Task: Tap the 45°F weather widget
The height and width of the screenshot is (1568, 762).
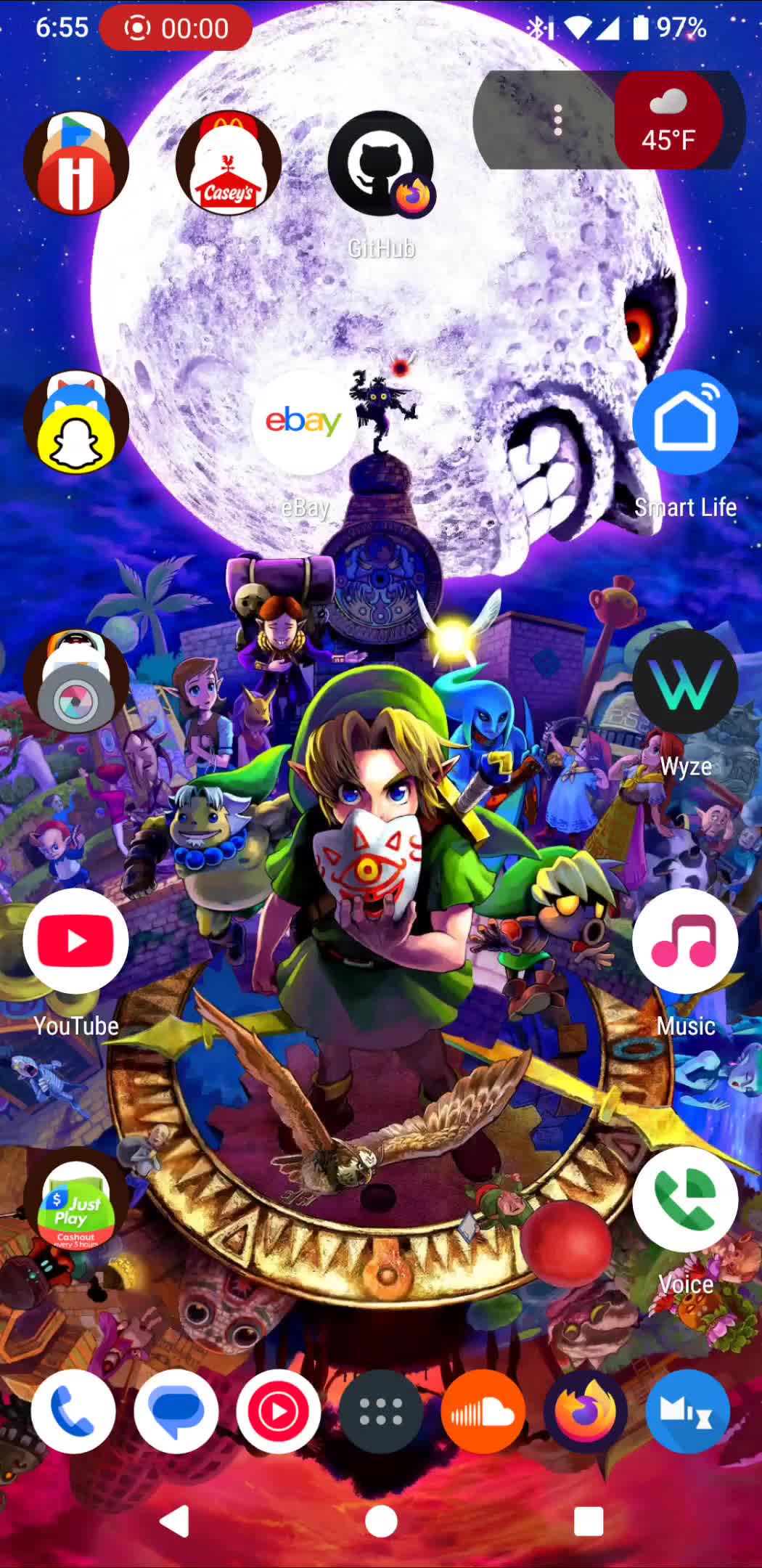Action: click(668, 121)
